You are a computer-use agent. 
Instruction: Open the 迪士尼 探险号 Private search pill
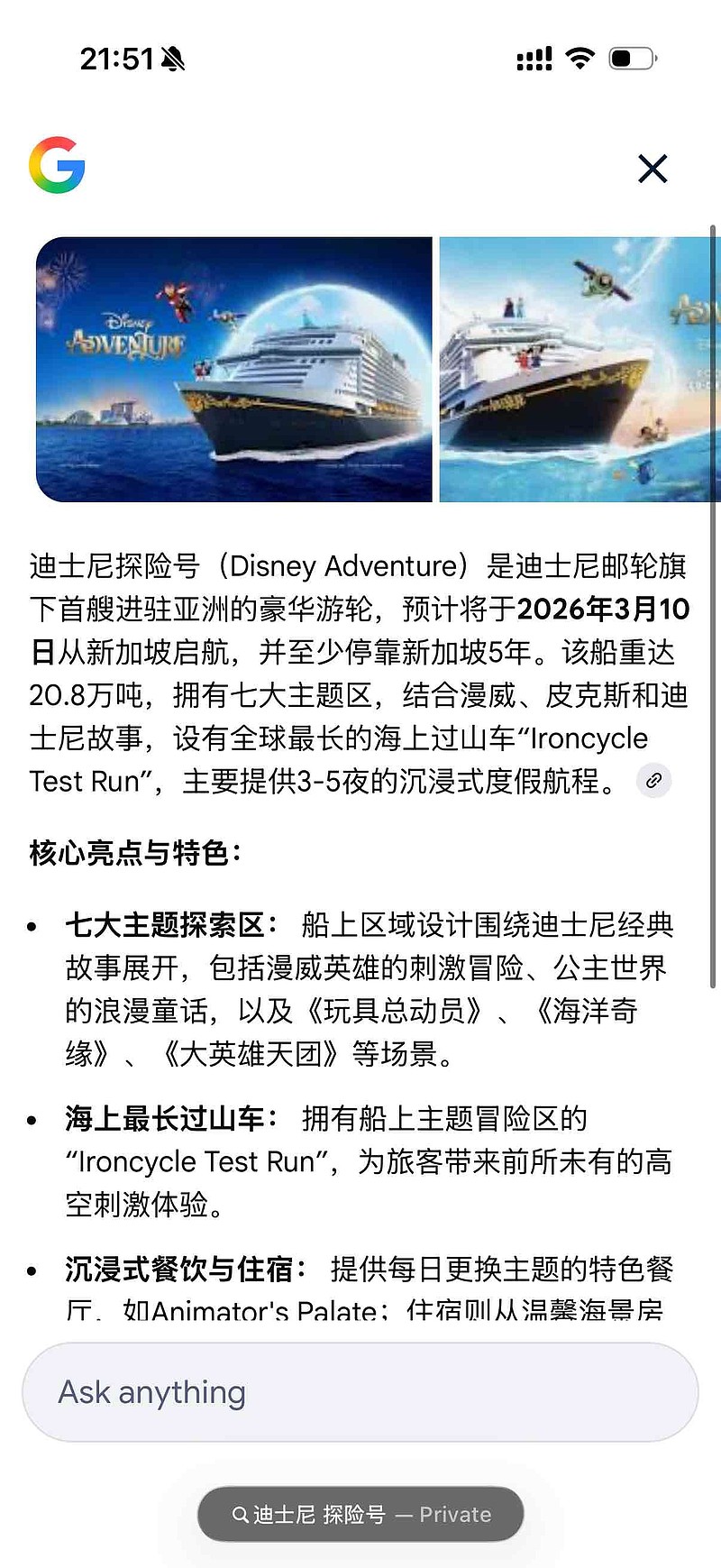pyautogui.click(x=360, y=1515)
